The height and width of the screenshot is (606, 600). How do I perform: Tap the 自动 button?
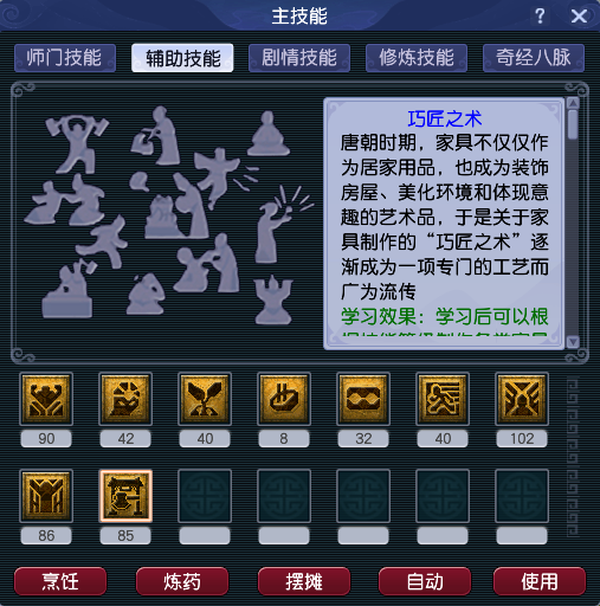click(x=424, y=581)
